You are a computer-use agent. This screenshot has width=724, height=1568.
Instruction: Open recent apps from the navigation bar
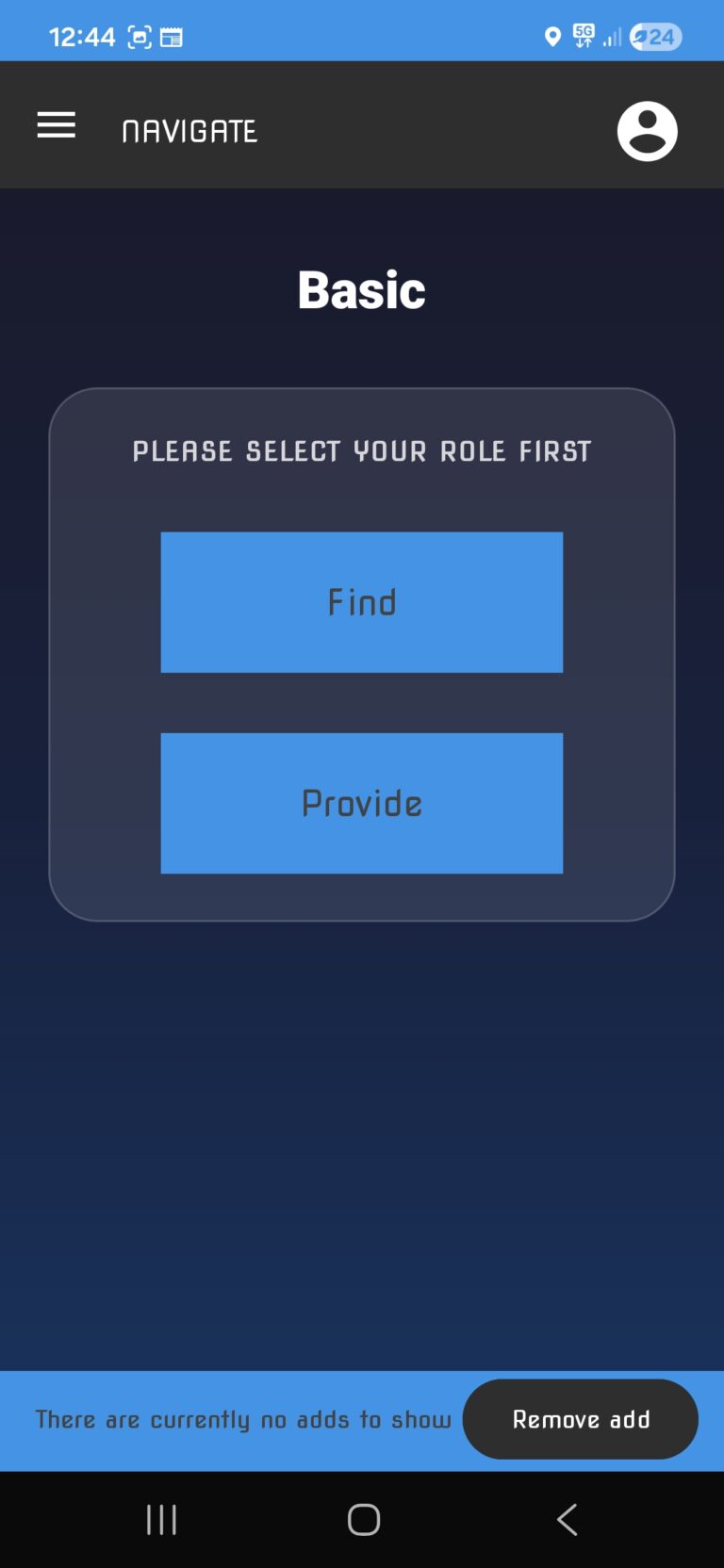161,1519
